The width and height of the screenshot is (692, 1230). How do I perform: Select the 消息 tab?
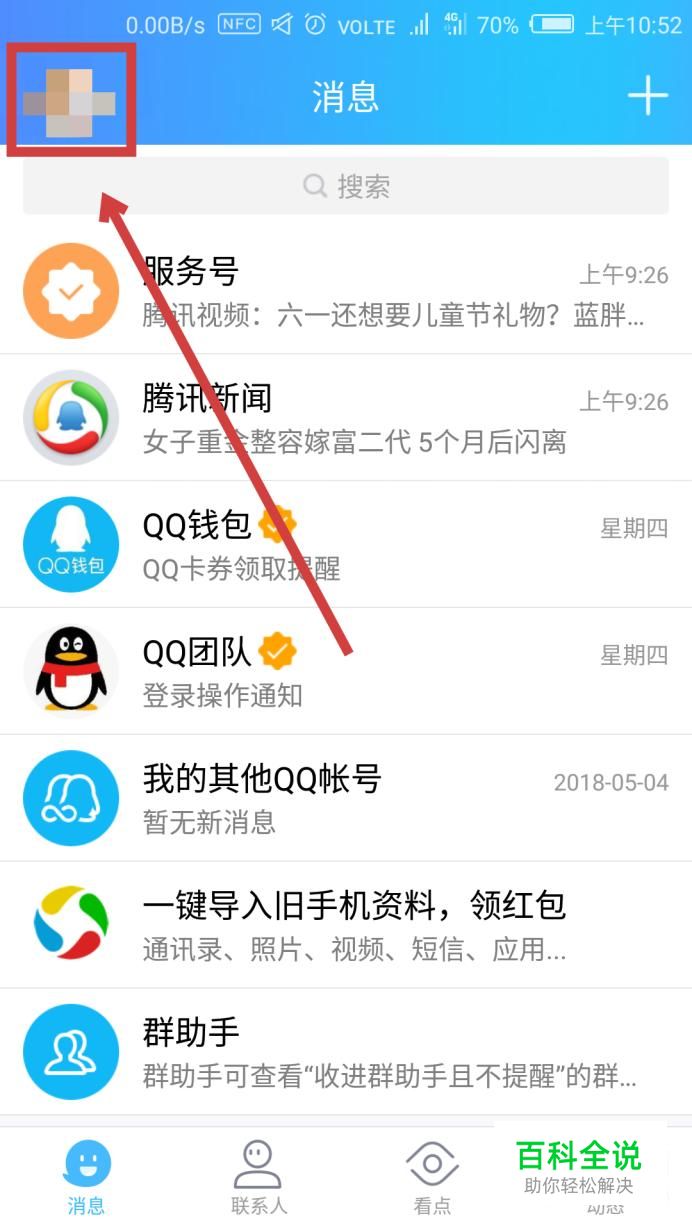click(x=87, y=1177)
